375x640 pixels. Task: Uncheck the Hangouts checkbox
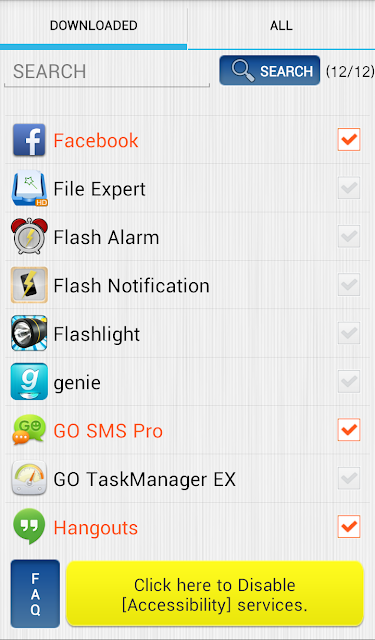[349, 527]
